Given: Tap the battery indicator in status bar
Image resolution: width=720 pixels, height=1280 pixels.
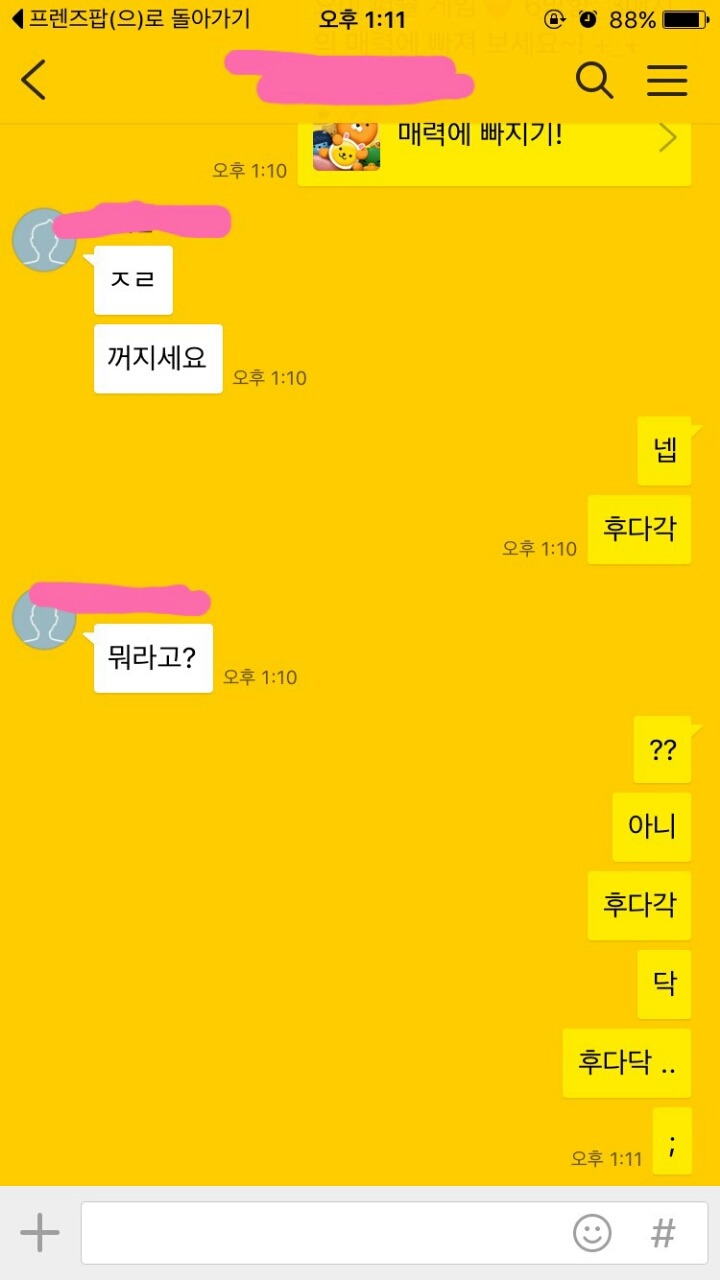Looking at the screenshot, I should (680, 18).
